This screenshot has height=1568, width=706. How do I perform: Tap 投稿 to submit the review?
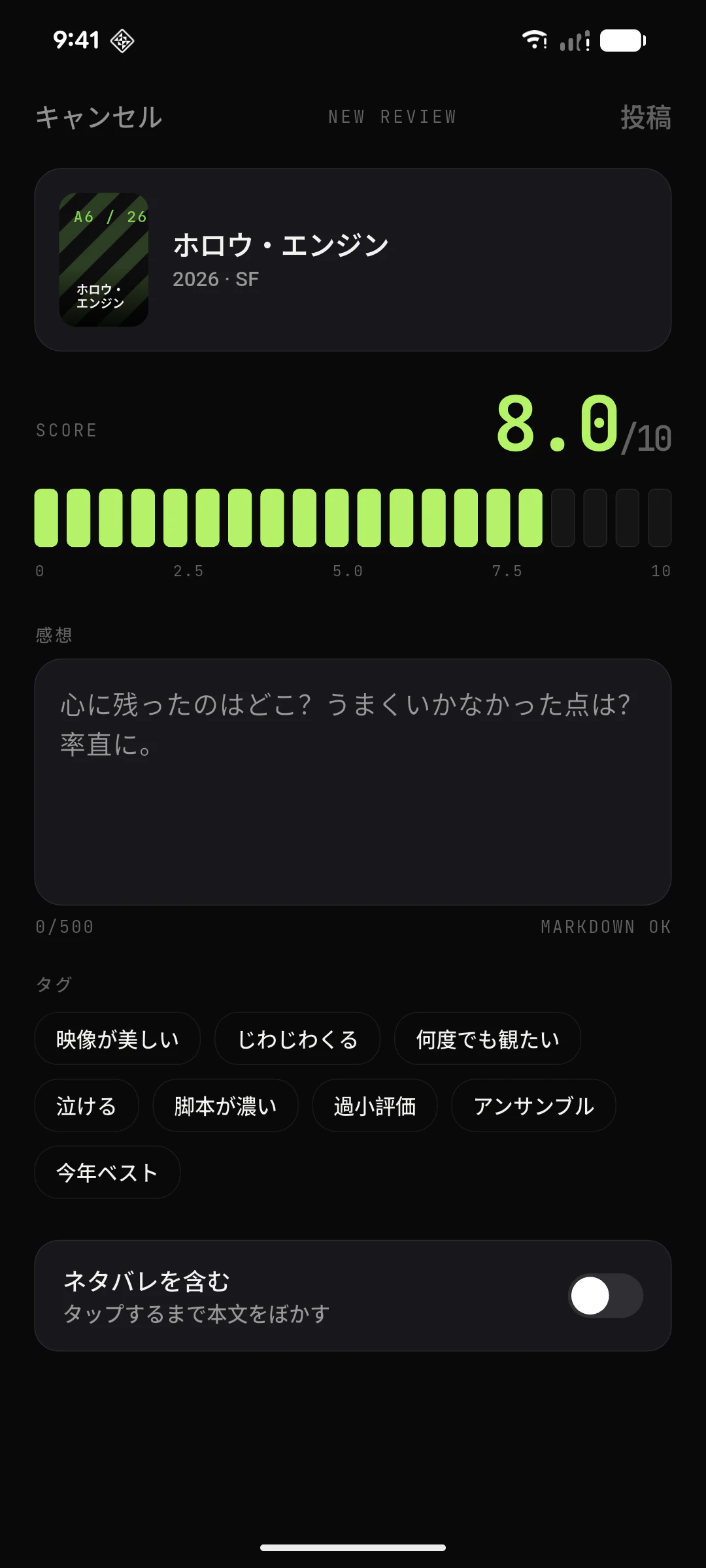pyautogui.click(x=645, y=118)
